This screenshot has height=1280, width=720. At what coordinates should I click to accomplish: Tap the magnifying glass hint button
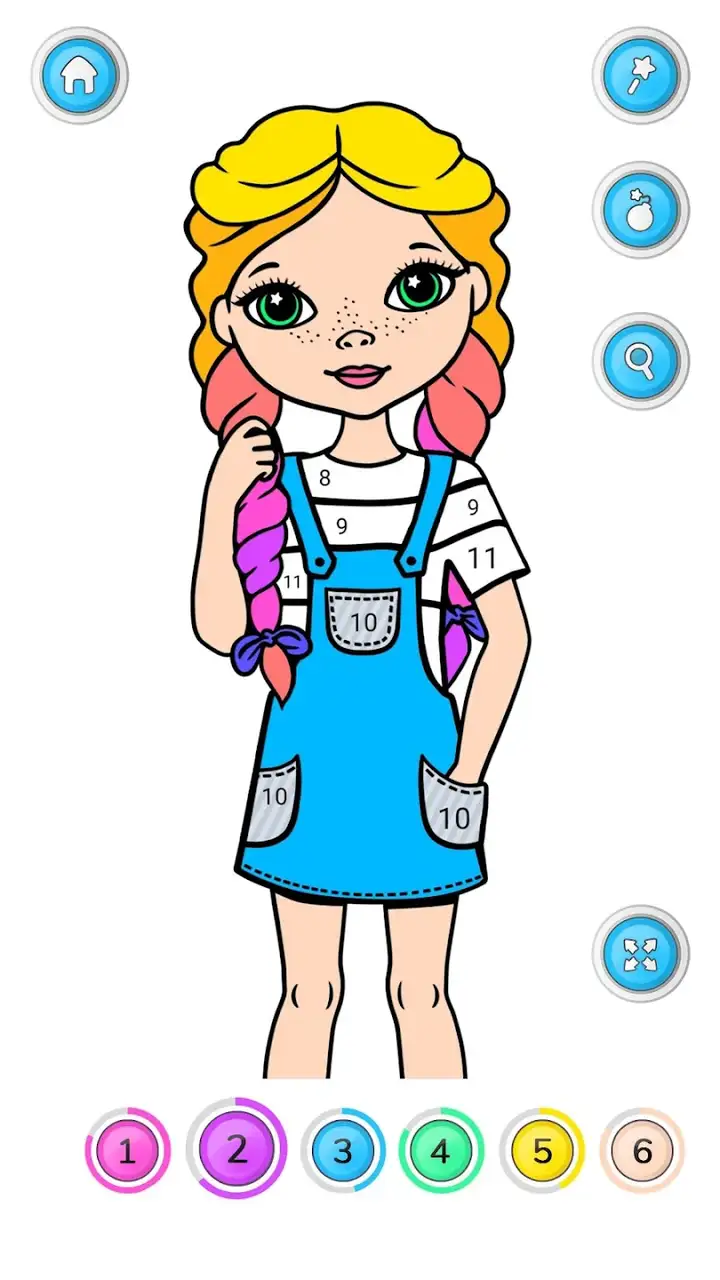click(641, 359)
